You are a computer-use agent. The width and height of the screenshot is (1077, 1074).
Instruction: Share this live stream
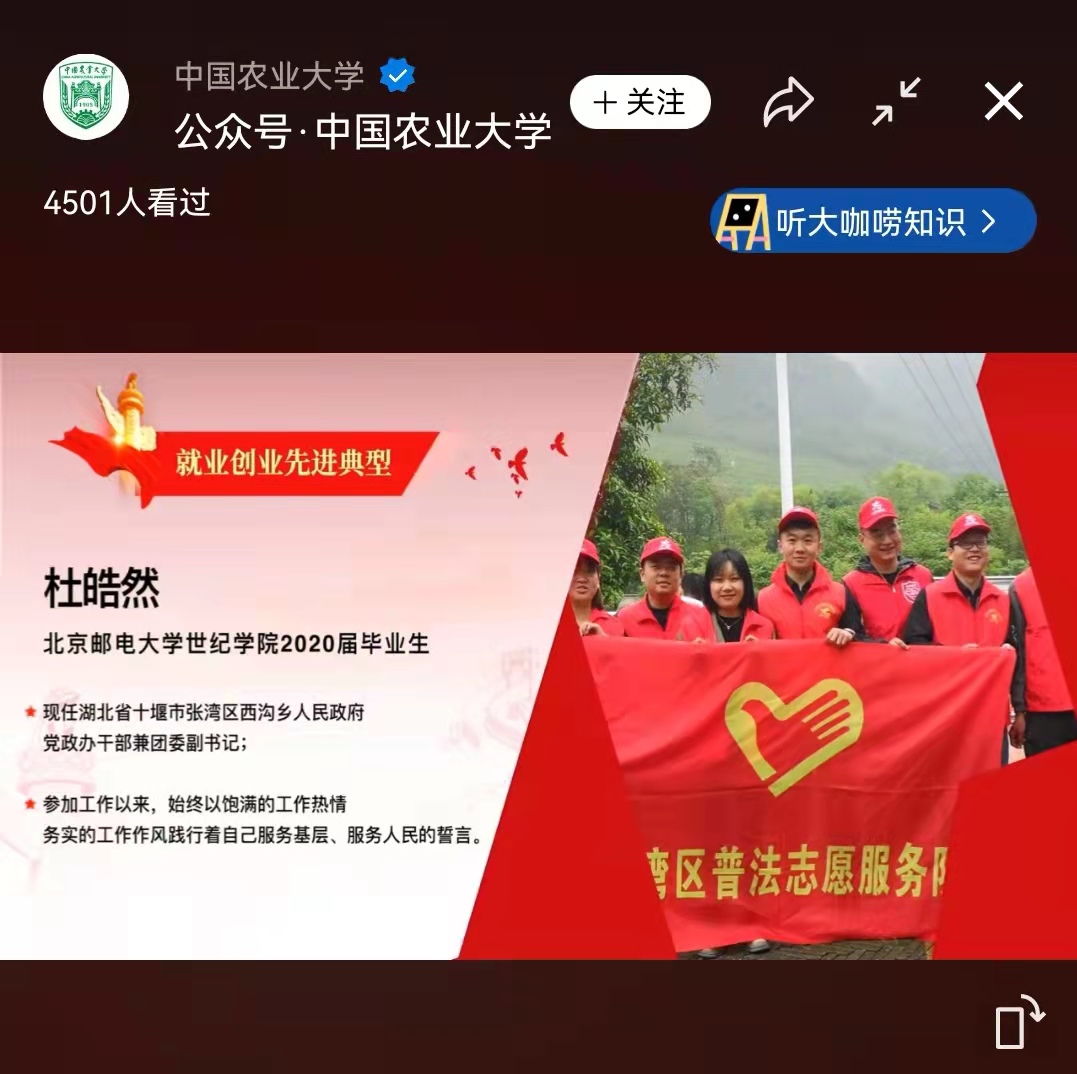click(788, 102)
